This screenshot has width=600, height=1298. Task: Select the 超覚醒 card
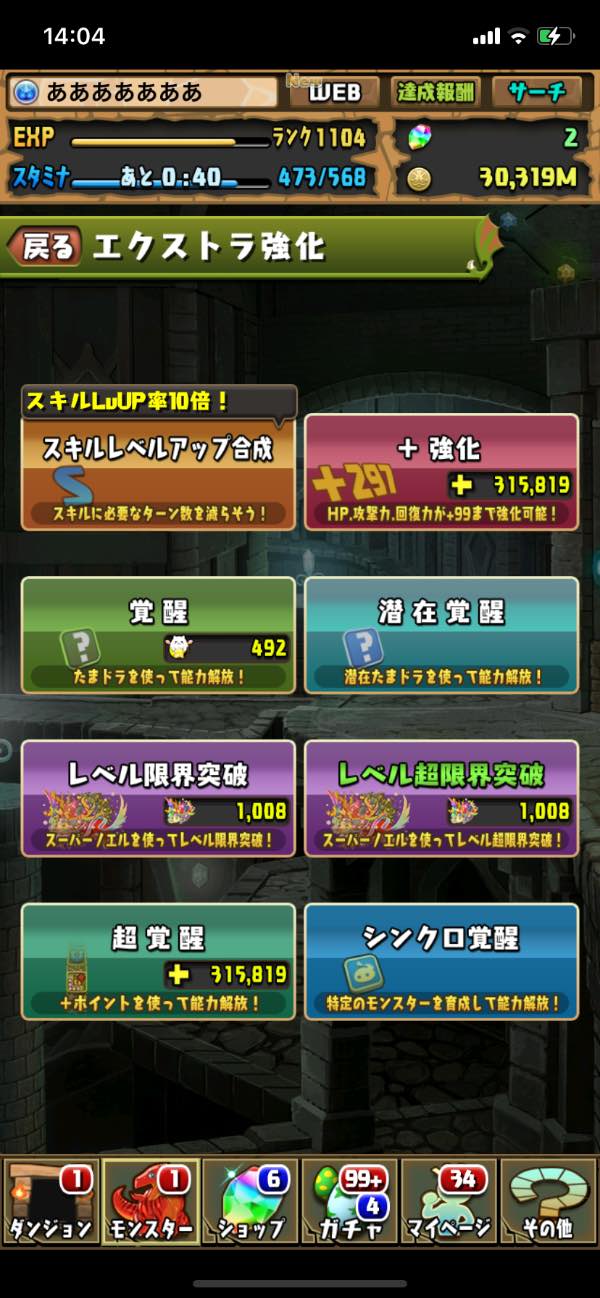[158, 962]
